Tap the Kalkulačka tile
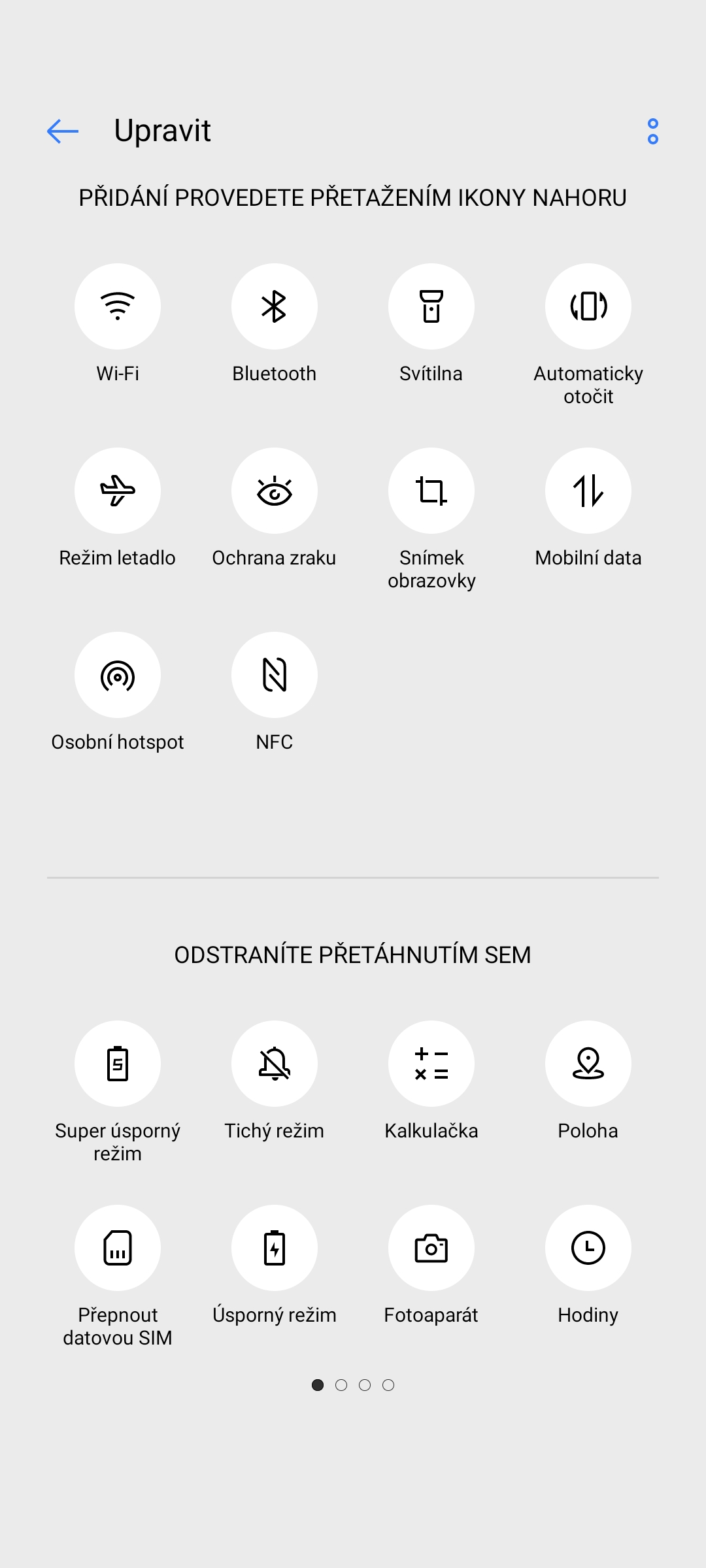The height and width of the screenshot is (1568, 706). click(431, 1064)
